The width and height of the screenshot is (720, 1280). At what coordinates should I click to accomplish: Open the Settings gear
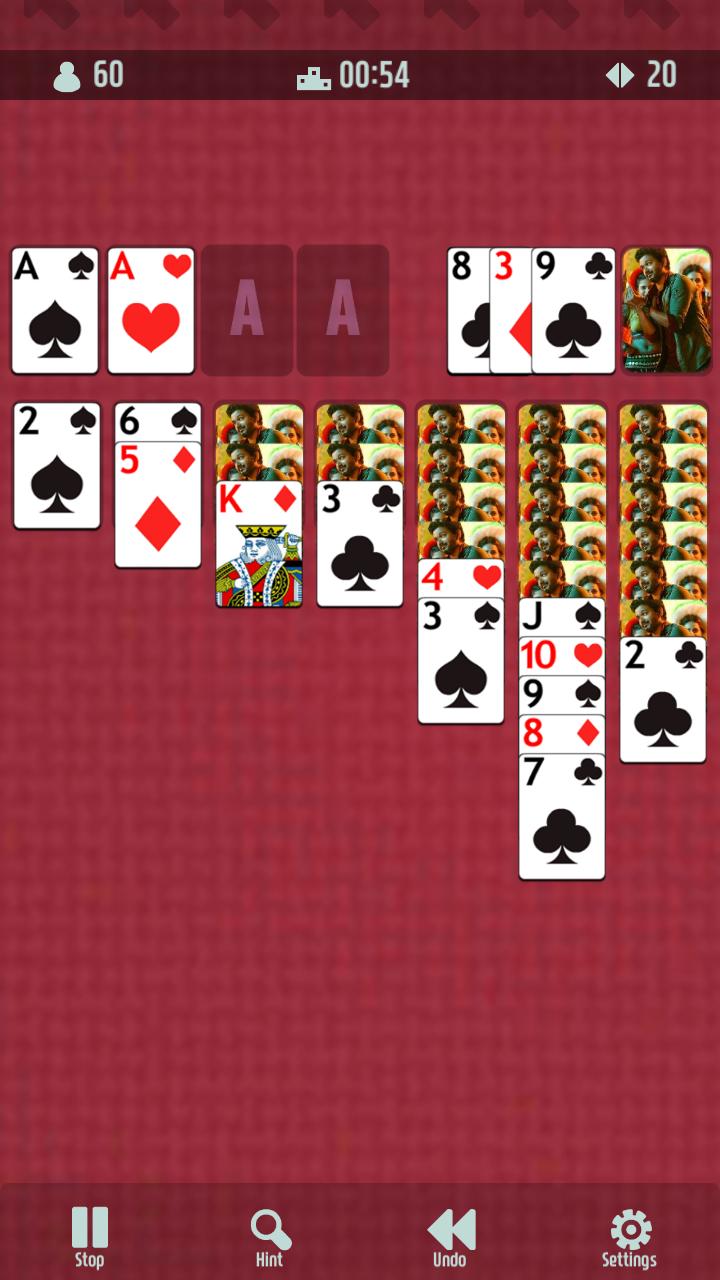[x=629, y=1236]
